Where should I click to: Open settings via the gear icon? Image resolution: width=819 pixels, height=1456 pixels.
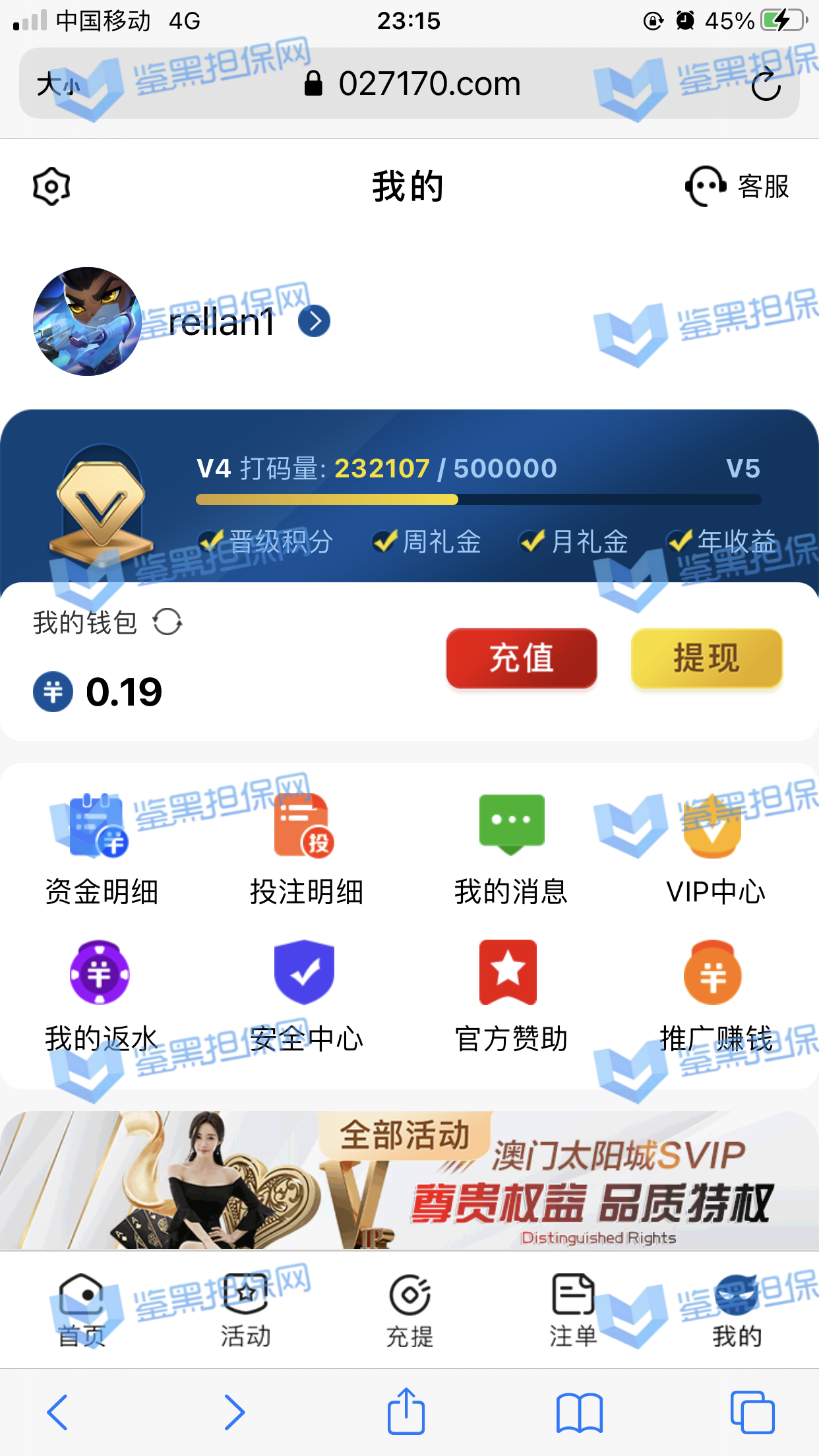(x=51, y=187)
